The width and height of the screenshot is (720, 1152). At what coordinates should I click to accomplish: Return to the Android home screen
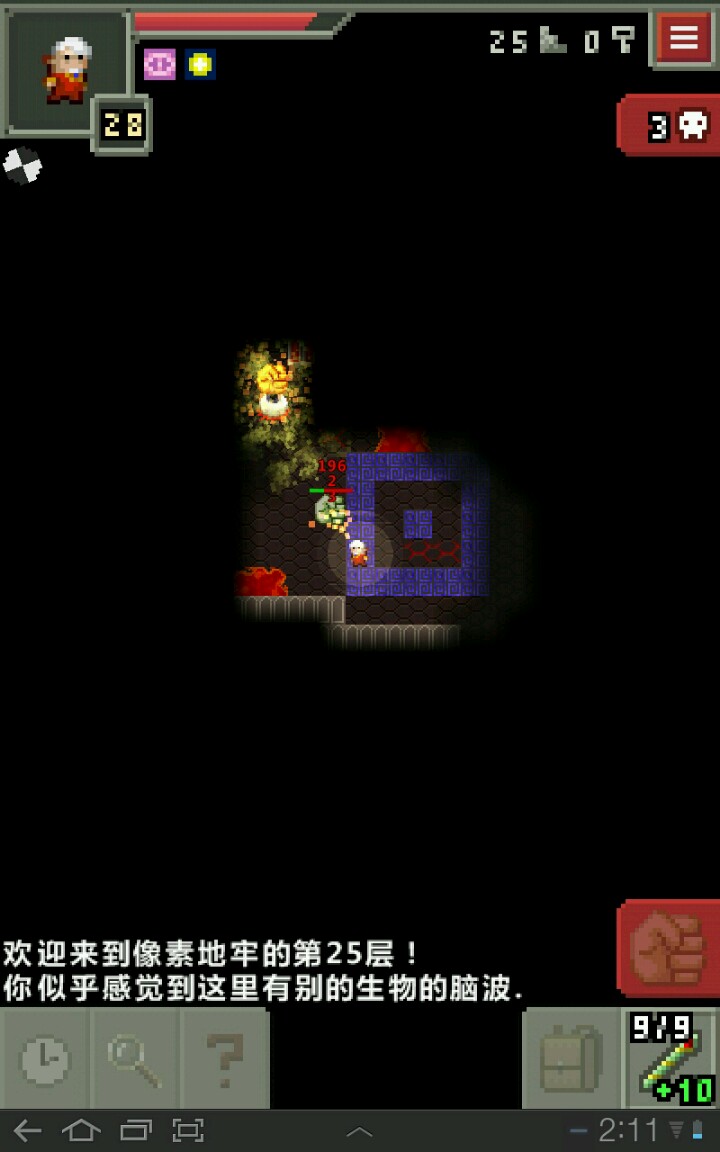(81, 1131)
